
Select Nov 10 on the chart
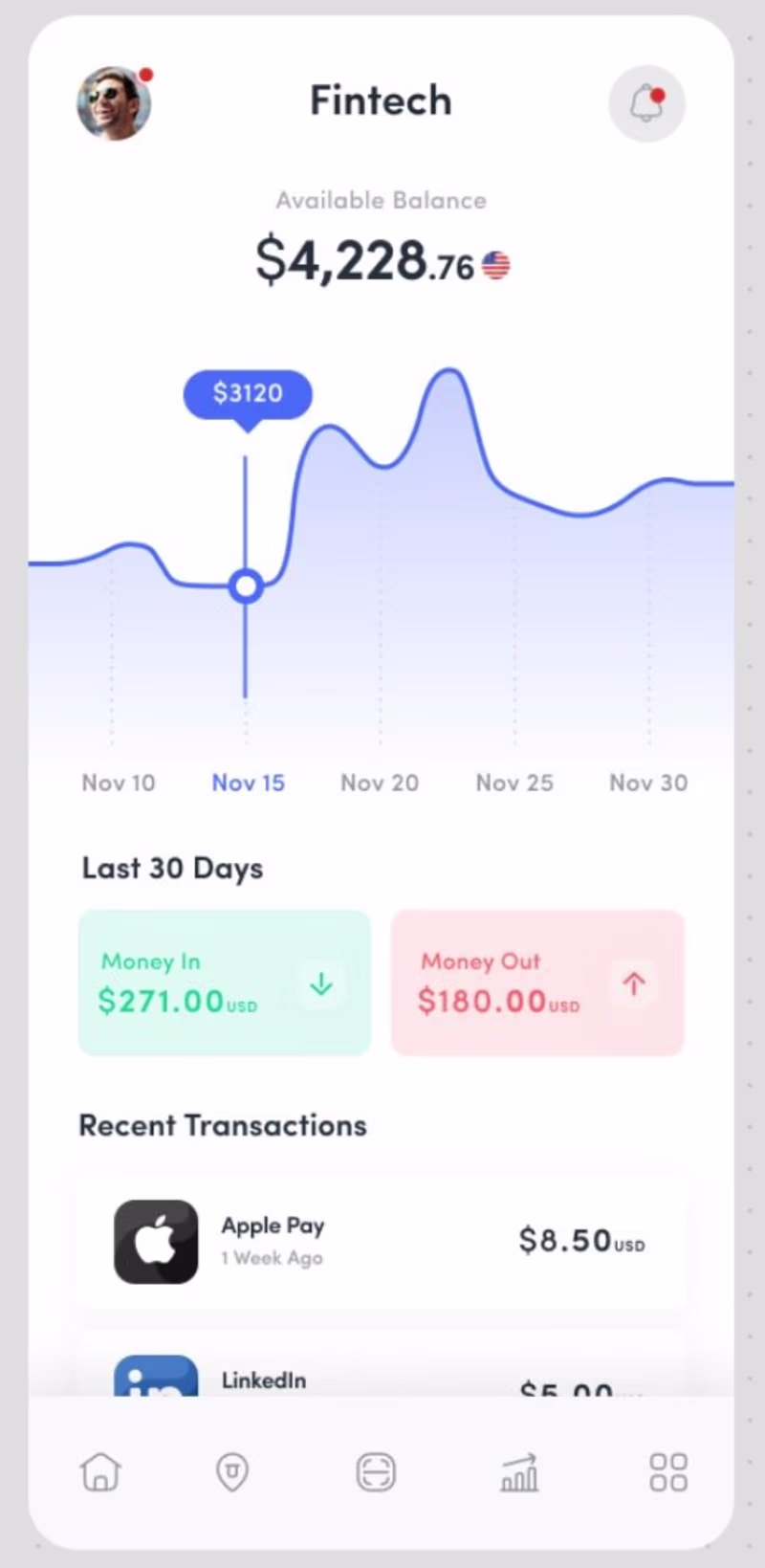[119, 783]
